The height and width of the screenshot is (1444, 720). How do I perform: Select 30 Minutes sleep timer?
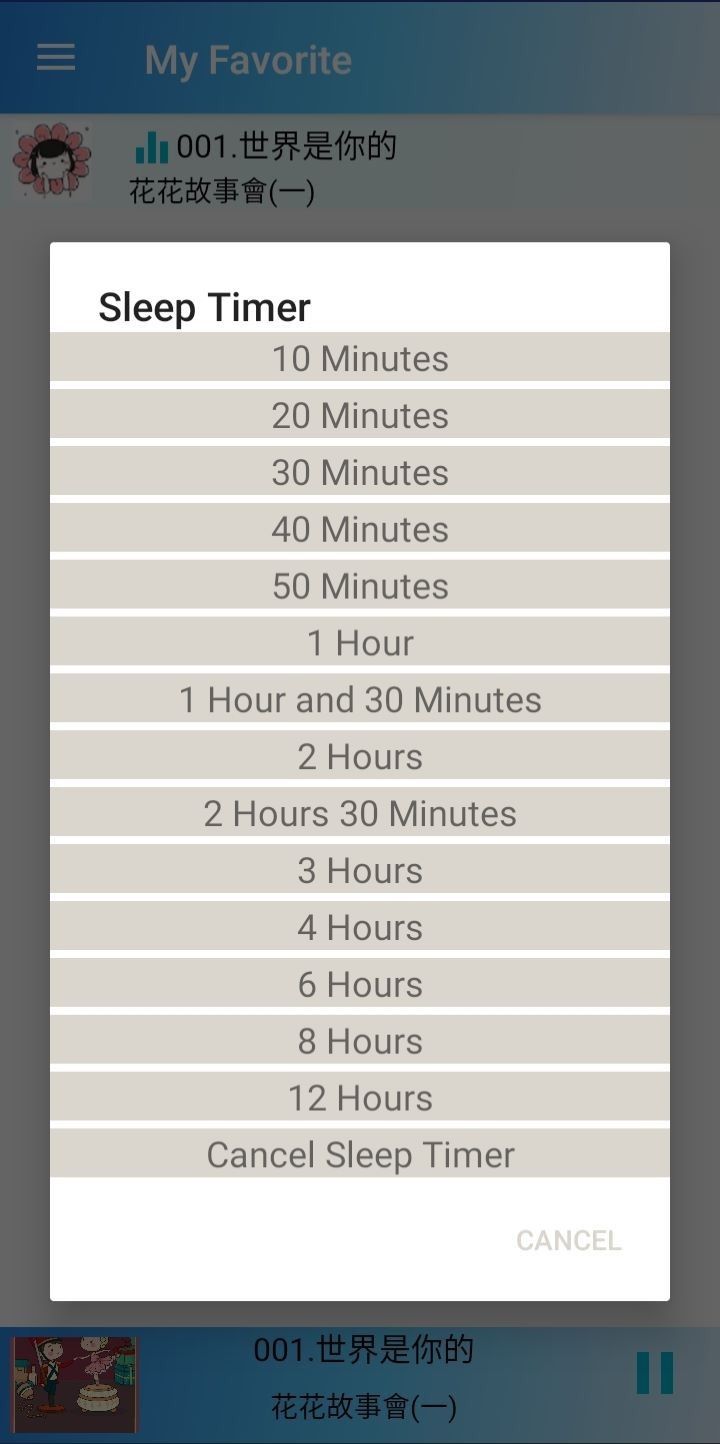click(x=360, y=472)
